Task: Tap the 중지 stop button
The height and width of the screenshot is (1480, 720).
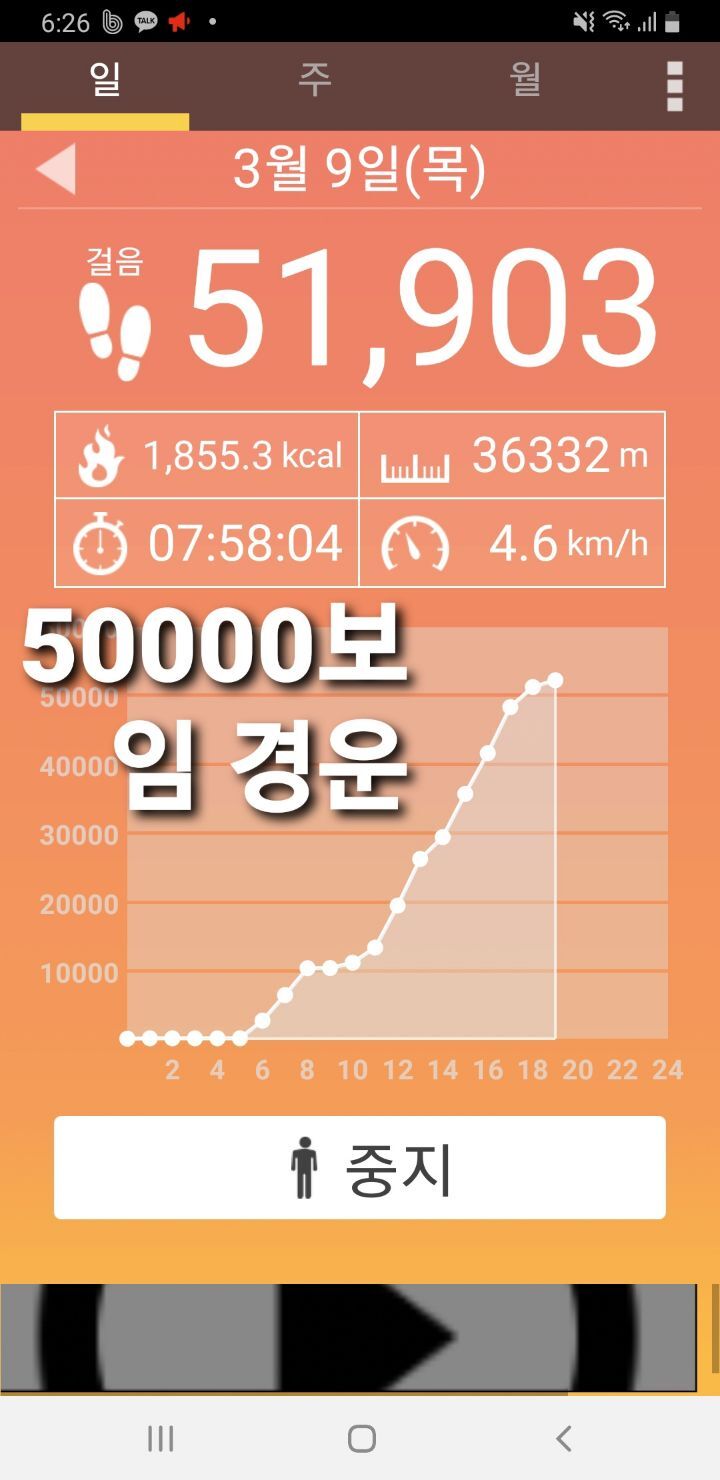Action: point(360,1168)
